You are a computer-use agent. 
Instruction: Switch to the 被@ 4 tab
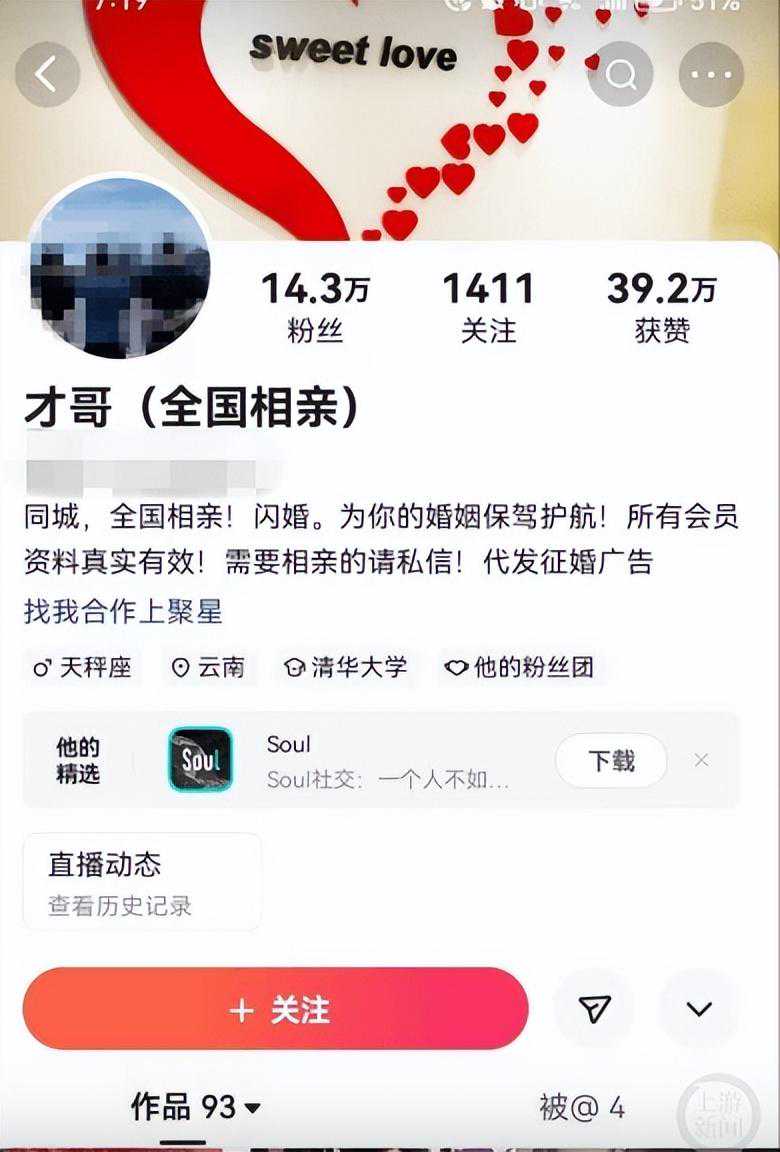pos(582,1107)
